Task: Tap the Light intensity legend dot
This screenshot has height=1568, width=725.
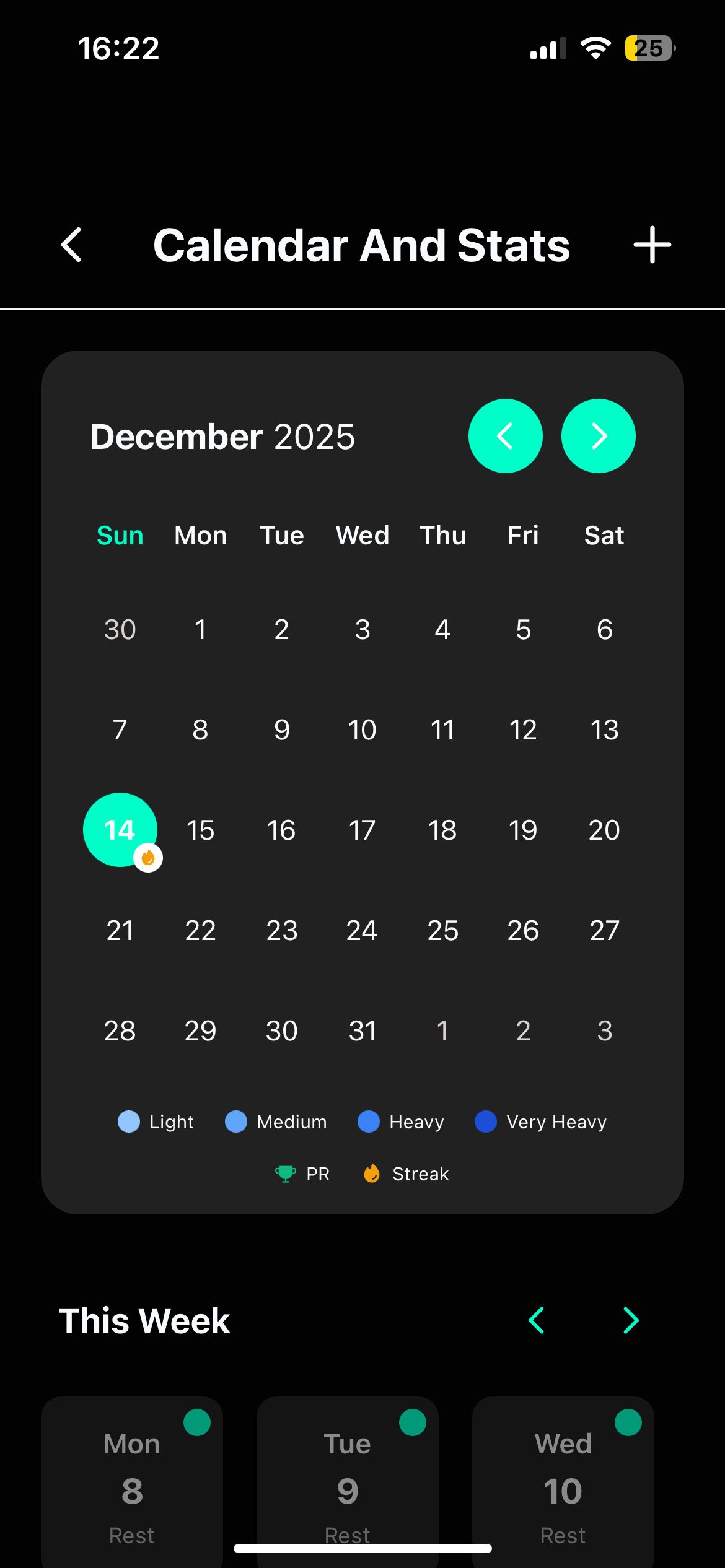Action: [x=130, y=1122]
